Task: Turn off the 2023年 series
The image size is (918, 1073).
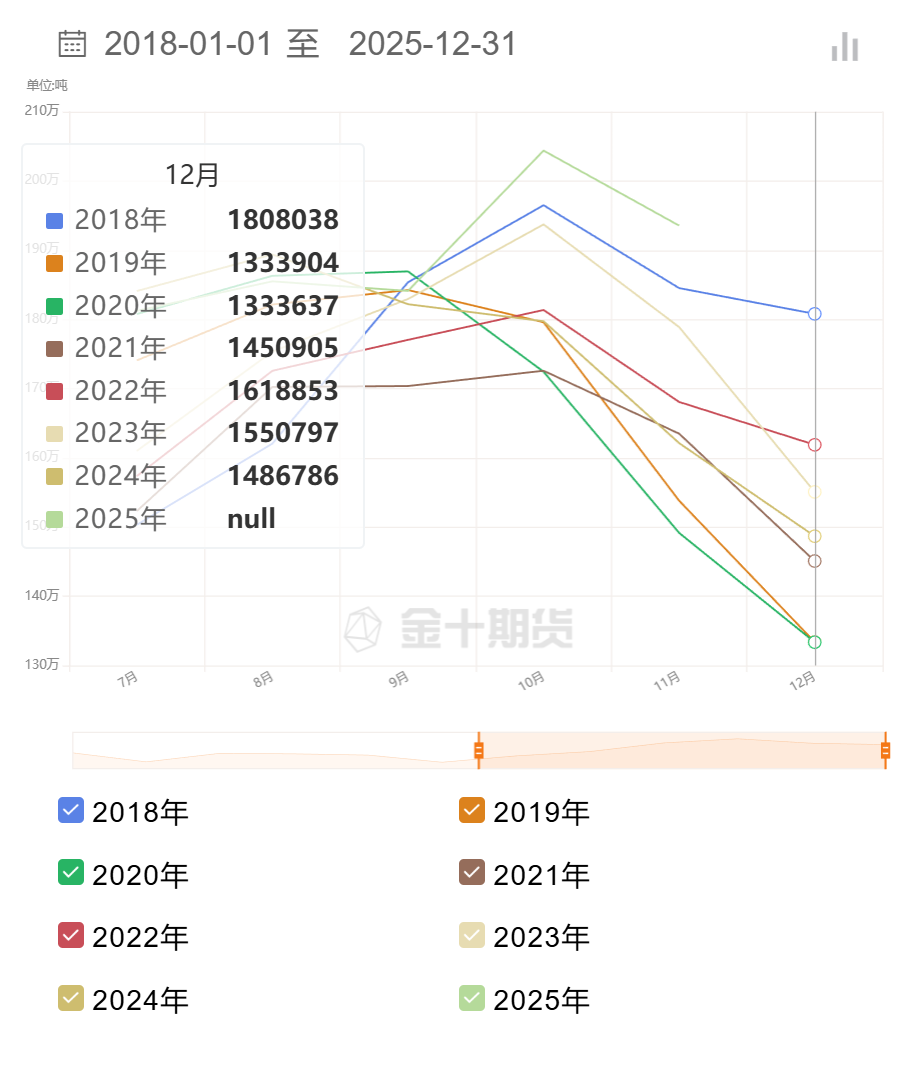Action: point(471,936)
